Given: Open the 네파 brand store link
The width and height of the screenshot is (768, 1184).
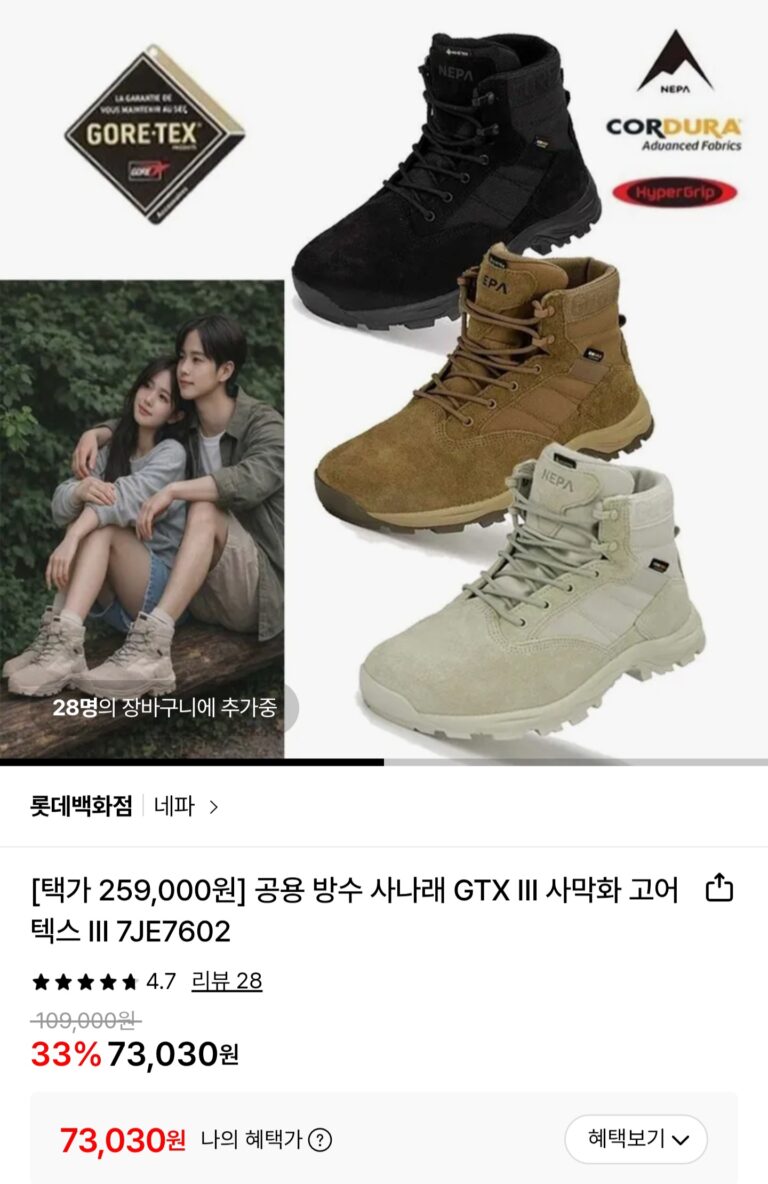Looking at the screenshot, I should (186, 806).
